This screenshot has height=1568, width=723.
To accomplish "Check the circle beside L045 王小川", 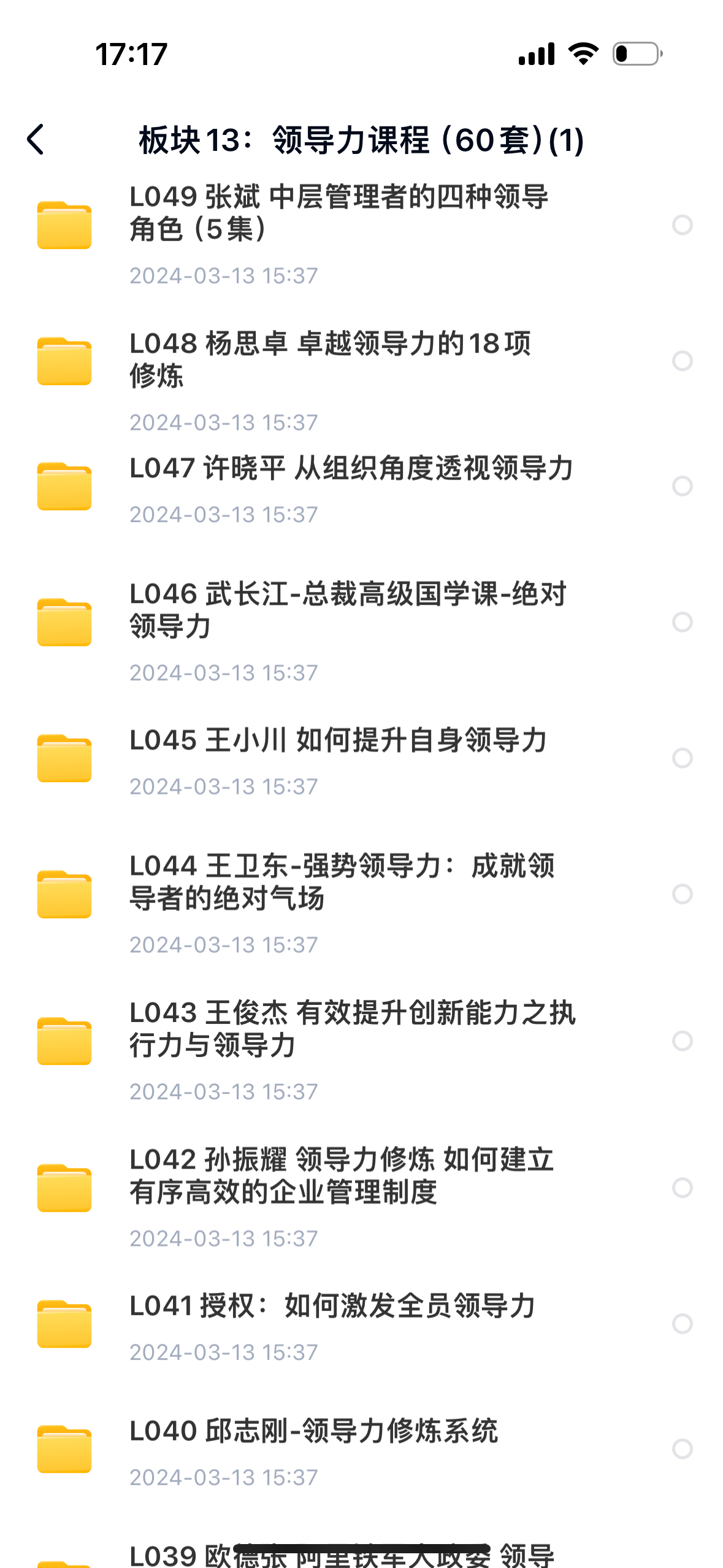I will click(682, 758).
